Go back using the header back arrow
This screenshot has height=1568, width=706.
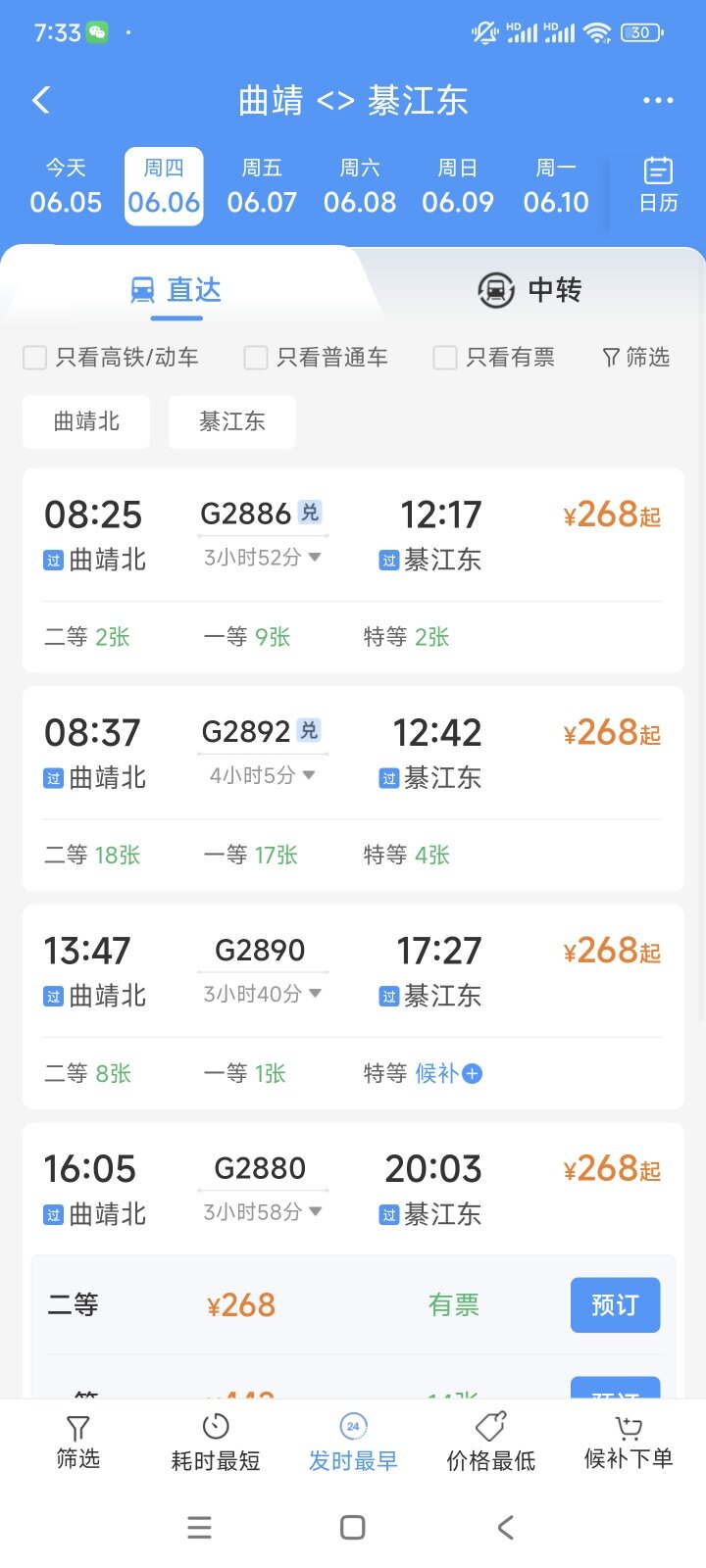pos(41,100)
